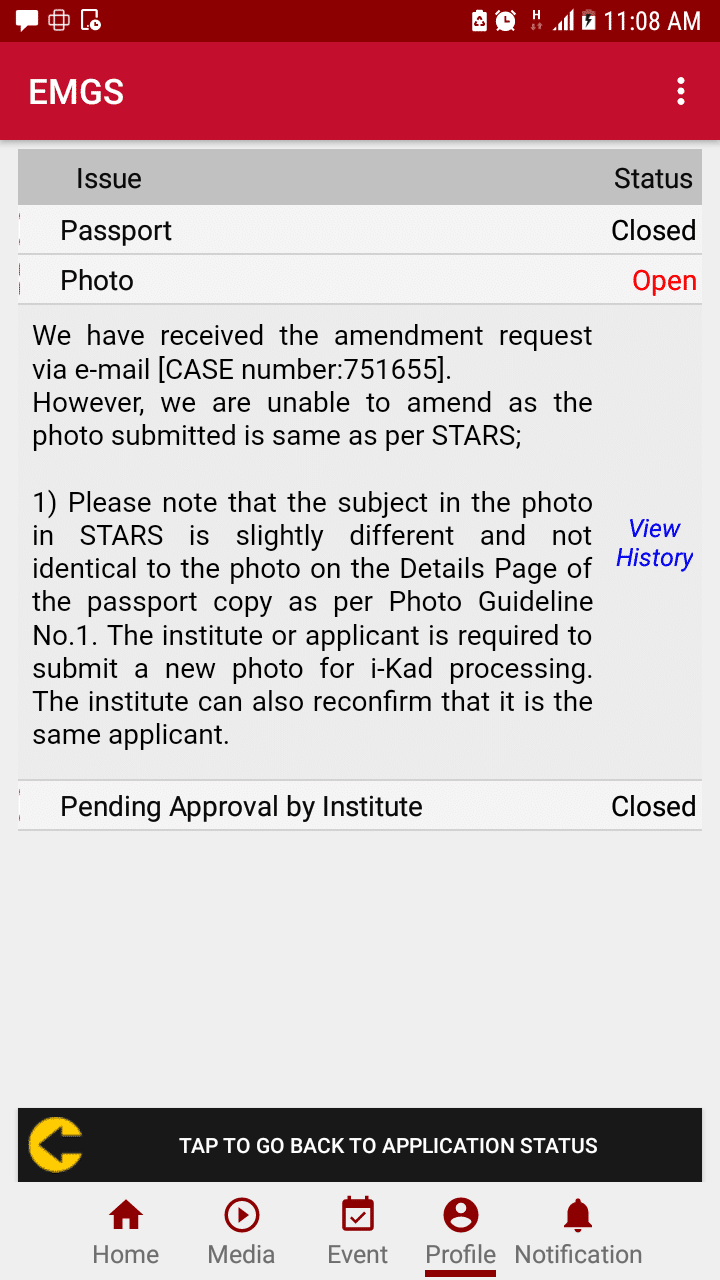720x1280 pixels.
Task: Open the Notification tab
Action: coord(578,1233)
